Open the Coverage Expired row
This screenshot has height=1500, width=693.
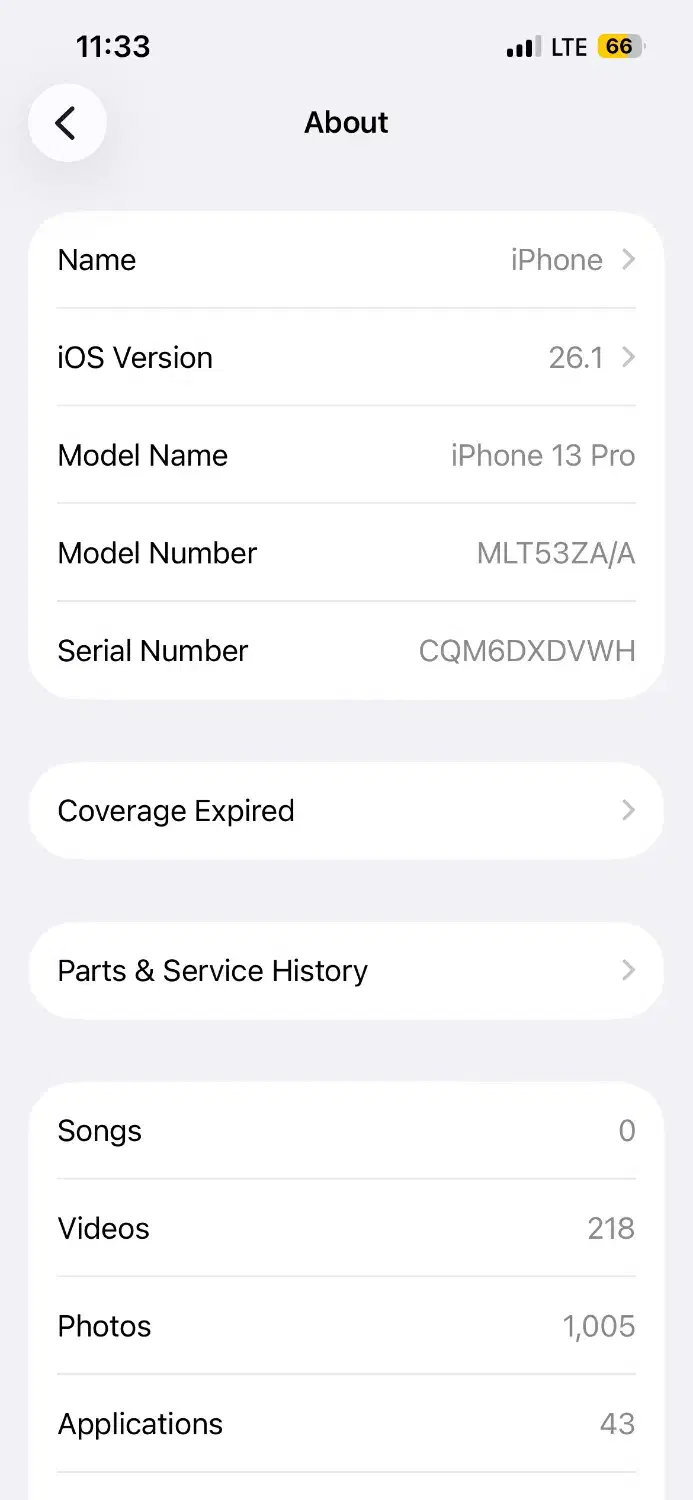coord(346,811)
